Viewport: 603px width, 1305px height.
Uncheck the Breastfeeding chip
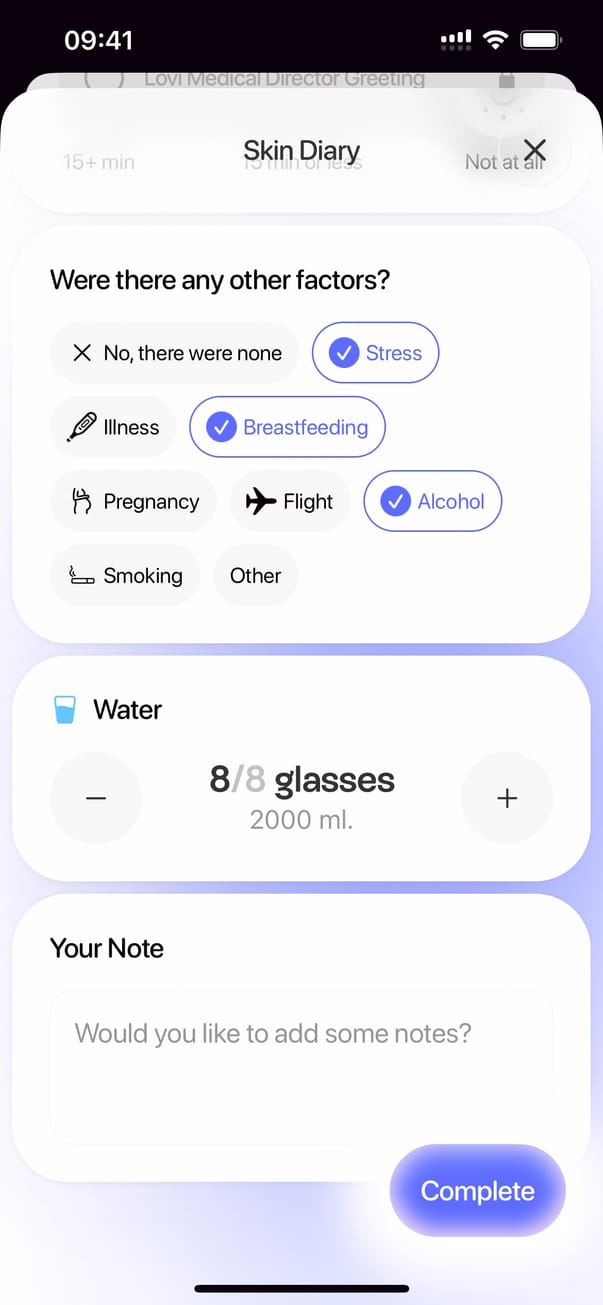(x=287, y=427)
